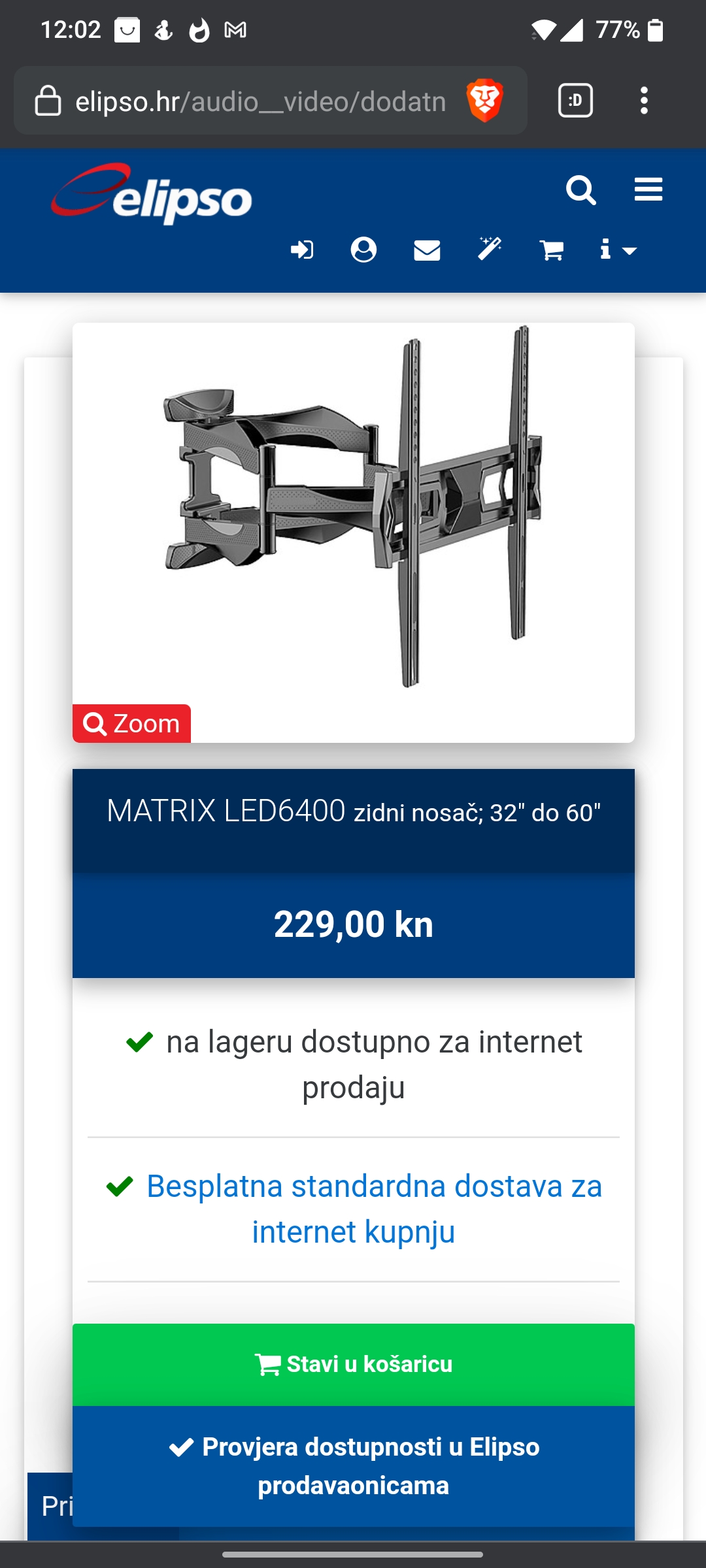Add item with Stavi u košaricu
The image size is (706, 1568).
(353, 1364)
